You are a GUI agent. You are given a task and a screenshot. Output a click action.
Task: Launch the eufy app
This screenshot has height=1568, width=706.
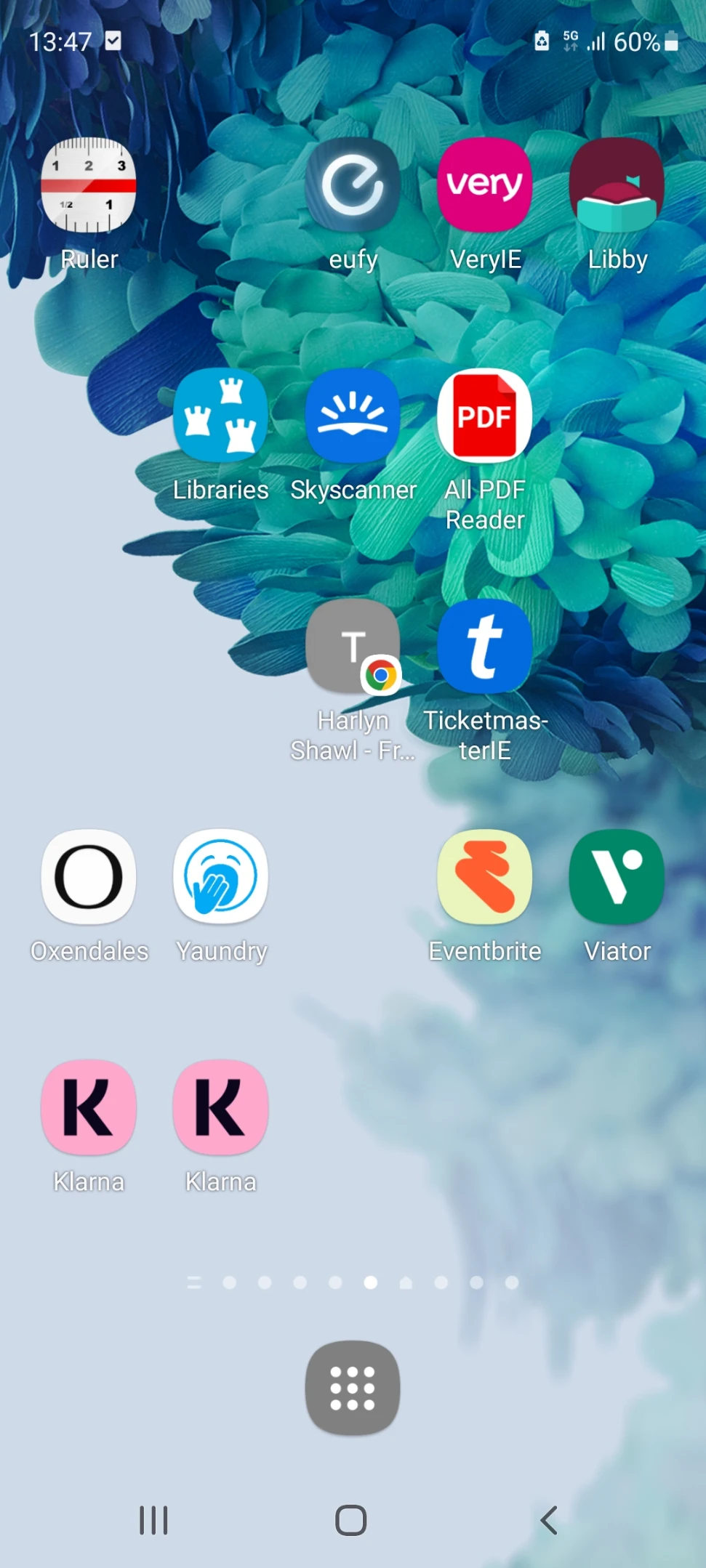tap(353, 185)
